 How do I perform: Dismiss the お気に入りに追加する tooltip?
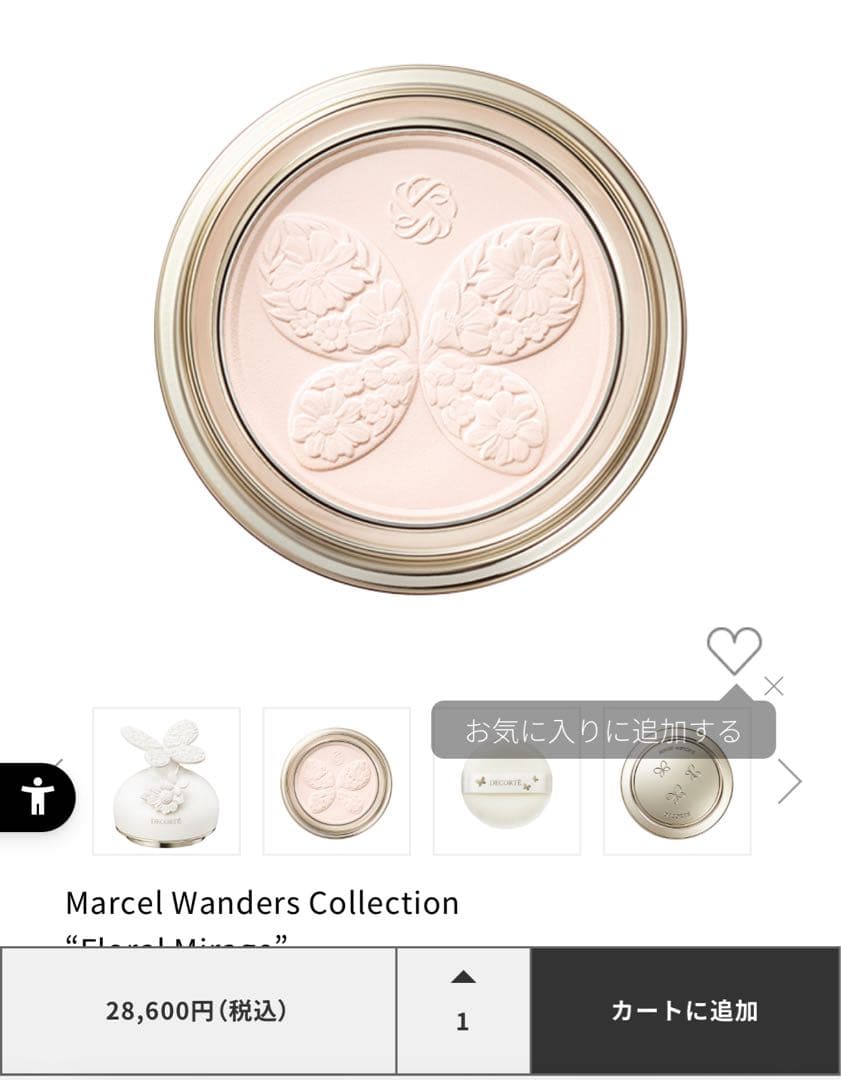[x=773, y=686]
